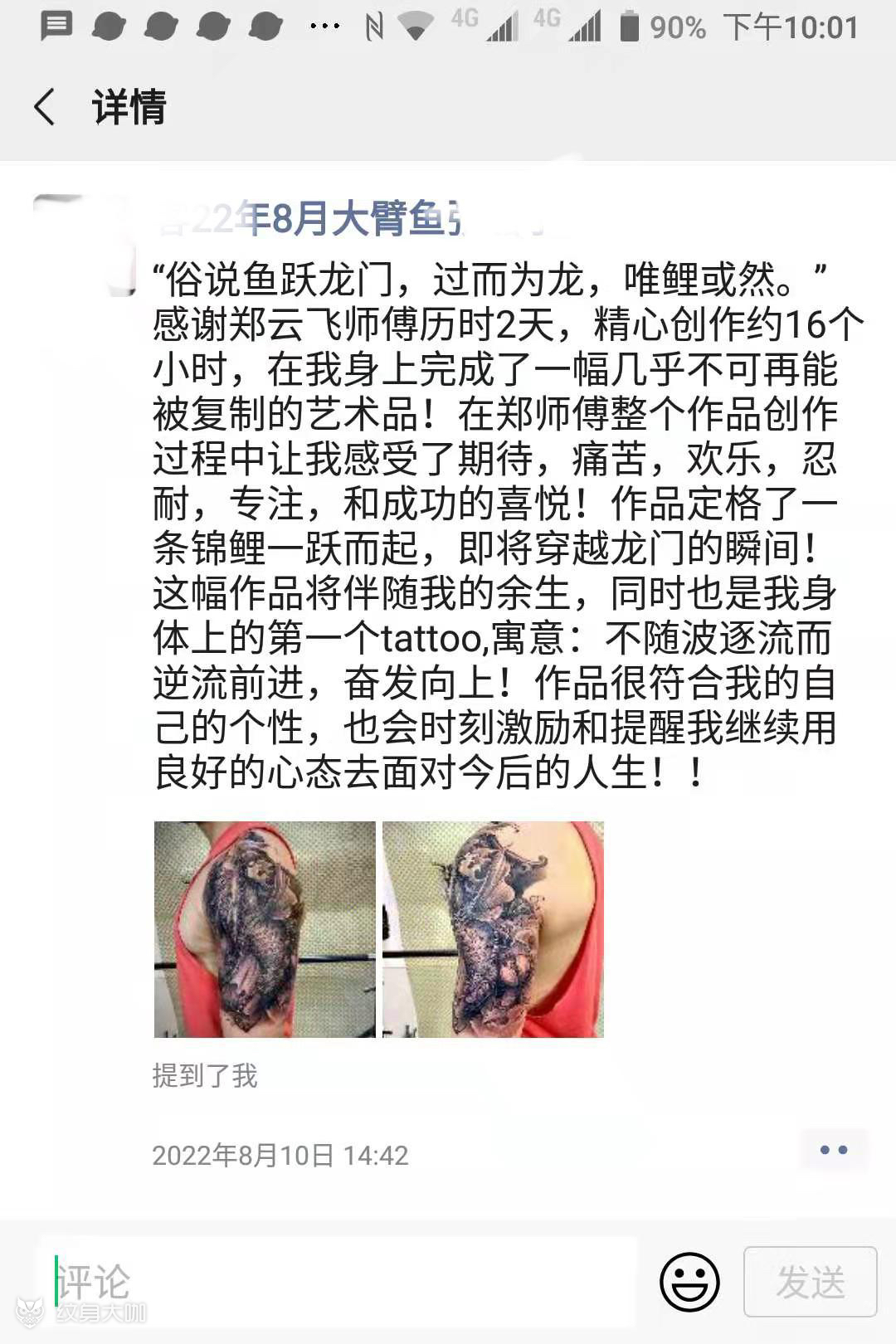Go back from the 详情 page
Image resolution: width=896 pixels, height=1344 pixels.
(45, 107)
